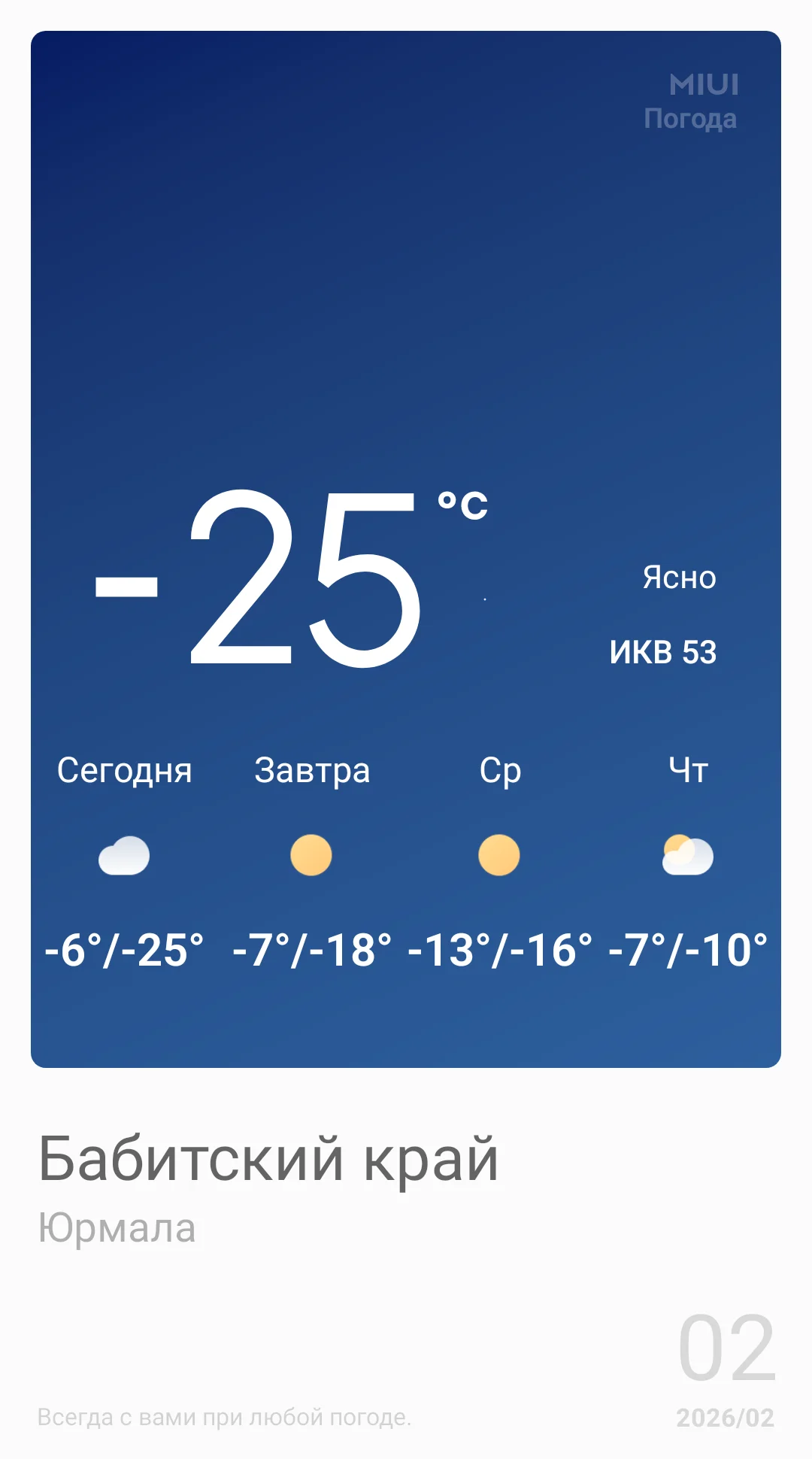Tap the Ясно condition label

tap(679, 578)
